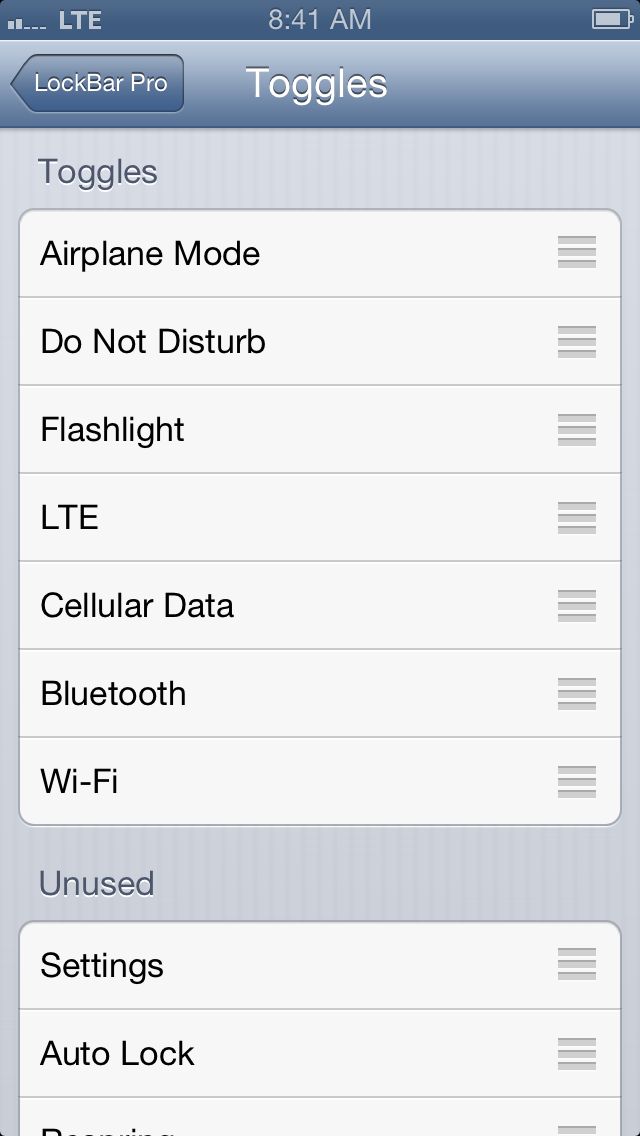Go back to LockBar Pro settings

tap(98, 84)
